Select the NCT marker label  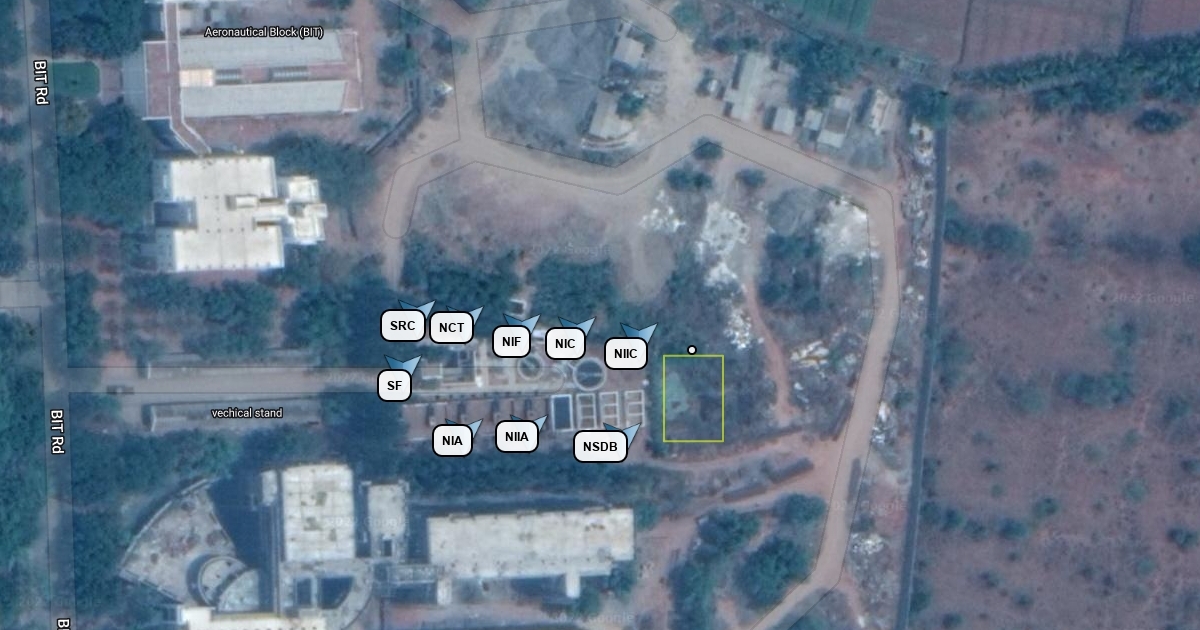[x=451, y=328]
